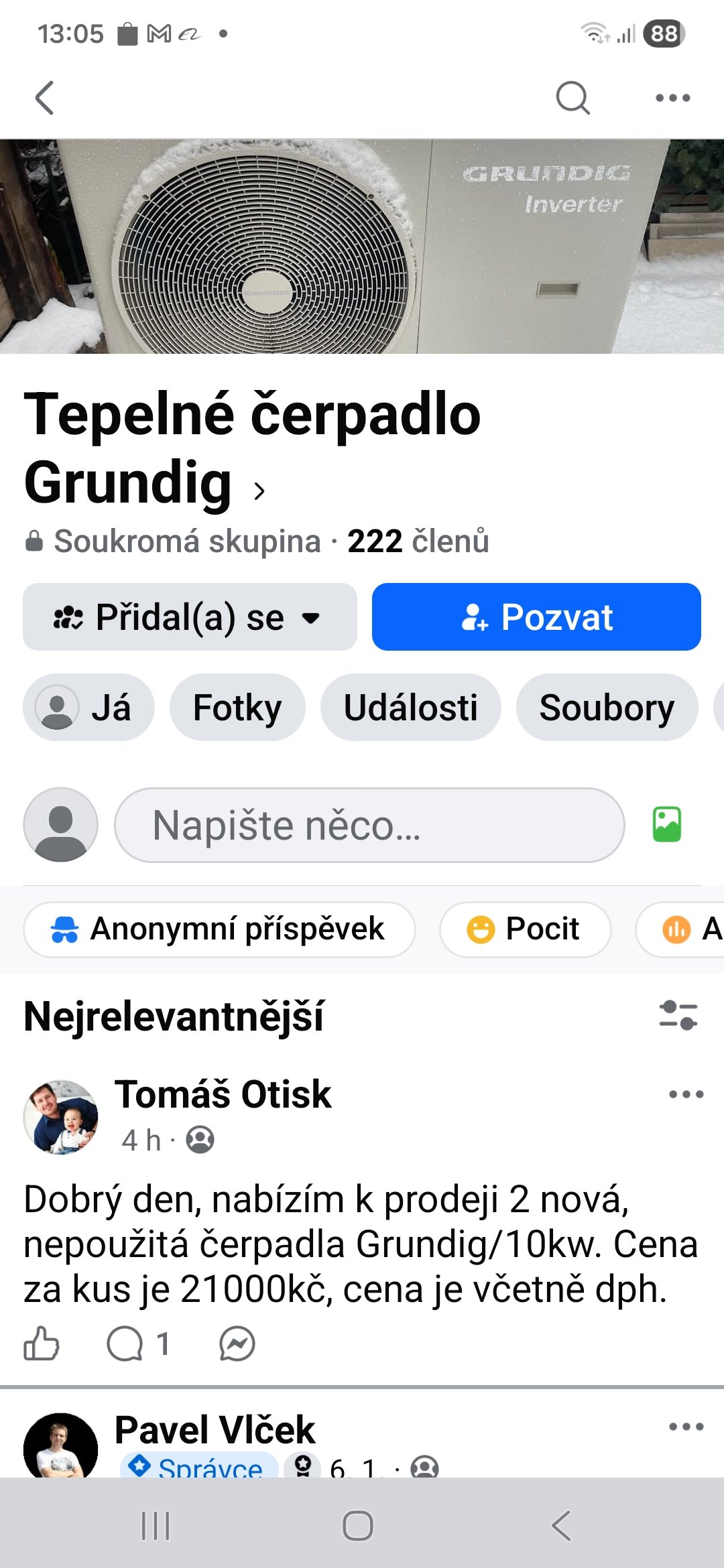
Task: Open the Fotky chip
Action: (237, 708)
